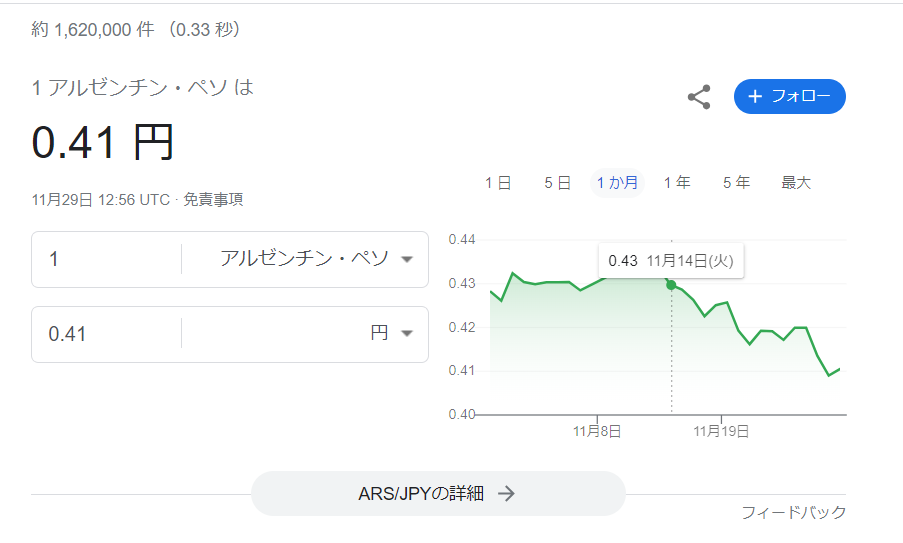Switch chart to 最大 range
903x543 pixels.
pyautogui.click(x=796, y=183)
